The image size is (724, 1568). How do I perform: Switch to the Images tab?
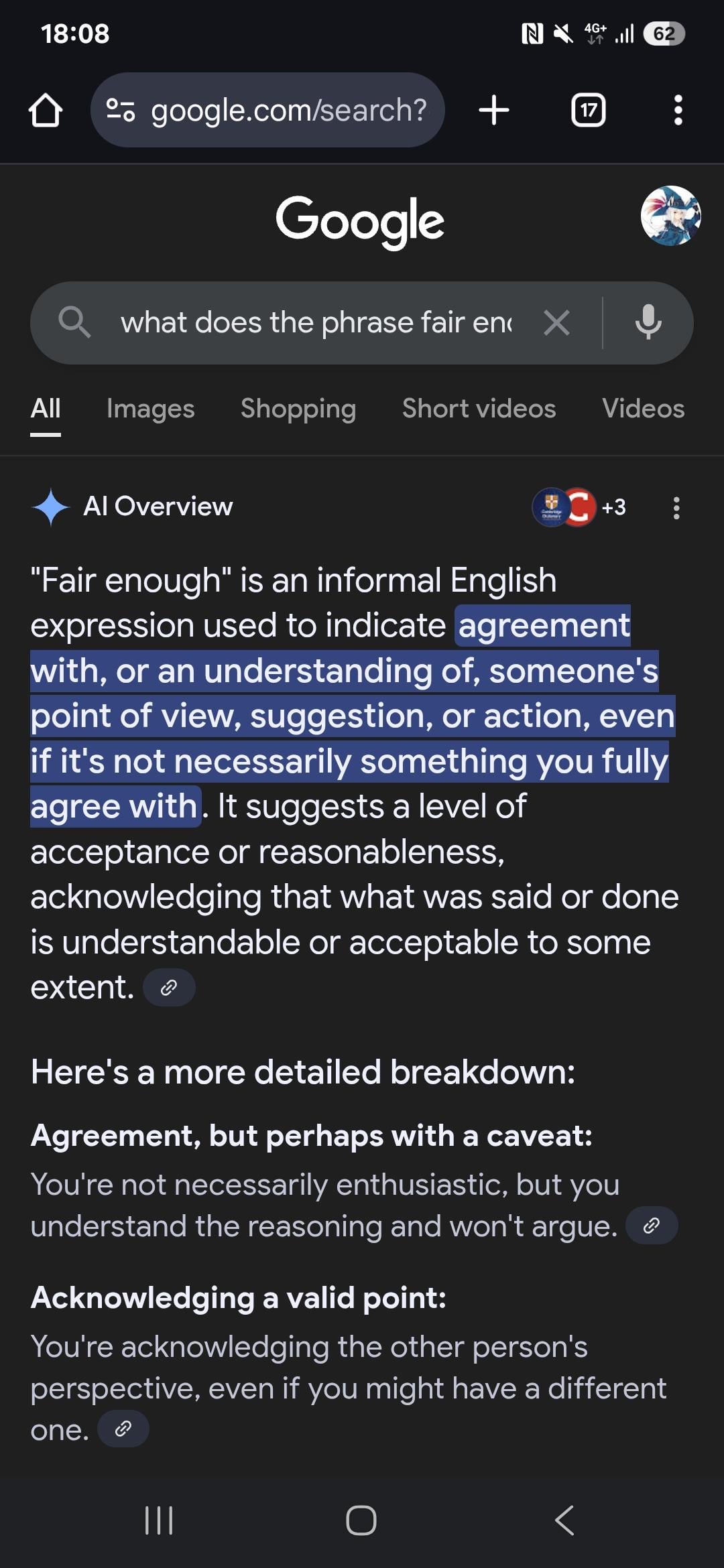[150, 409]
